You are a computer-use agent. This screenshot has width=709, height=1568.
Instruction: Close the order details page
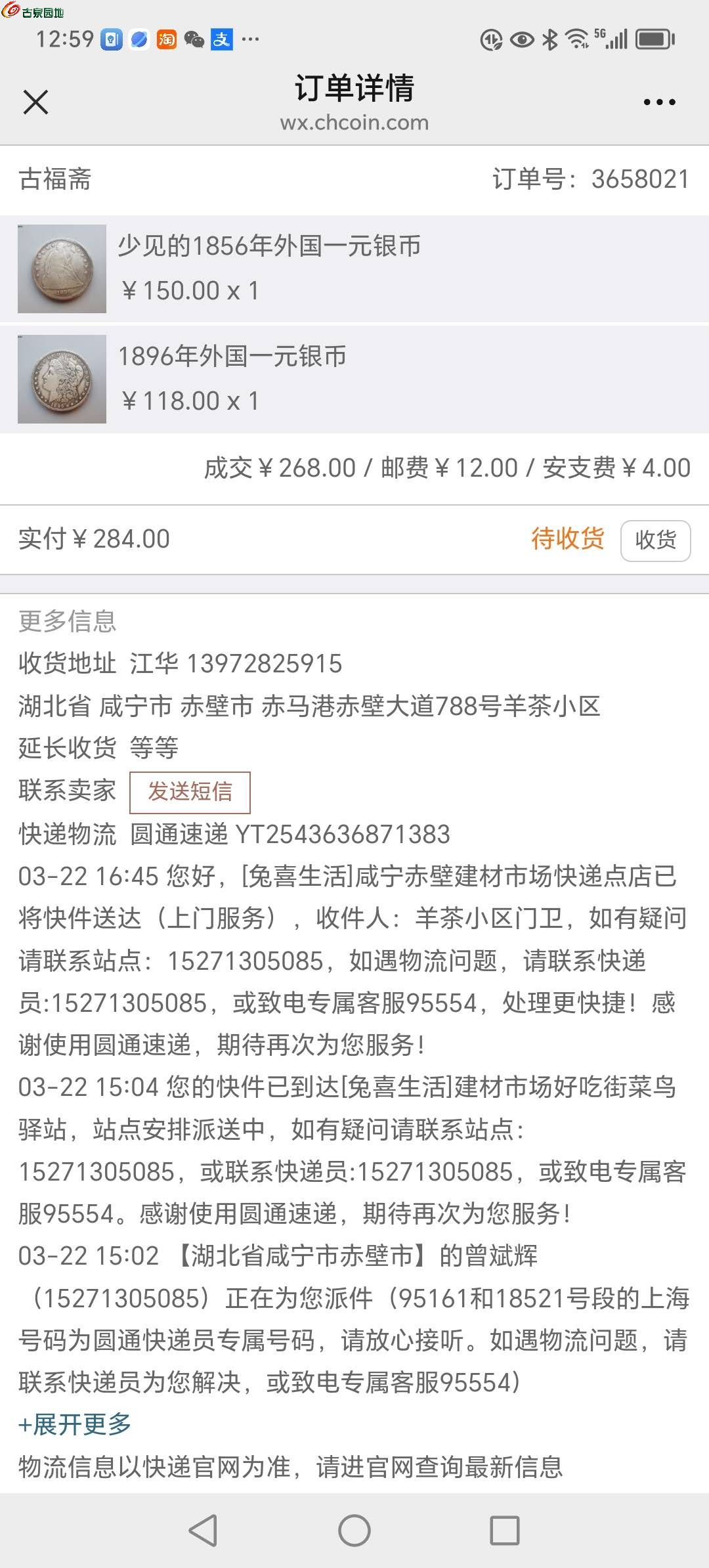(x=35, y=102)
